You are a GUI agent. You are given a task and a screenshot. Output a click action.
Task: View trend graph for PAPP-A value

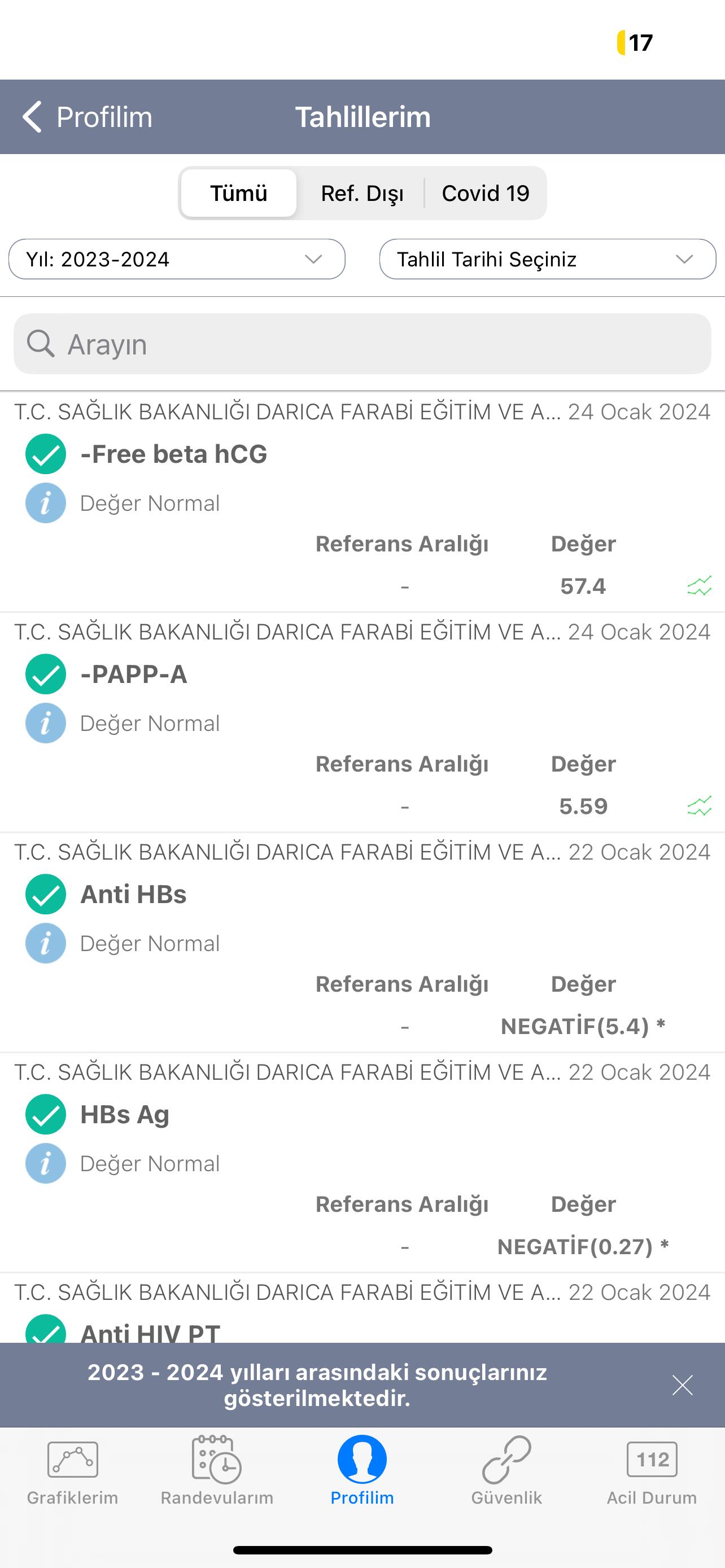pos(699,807)
